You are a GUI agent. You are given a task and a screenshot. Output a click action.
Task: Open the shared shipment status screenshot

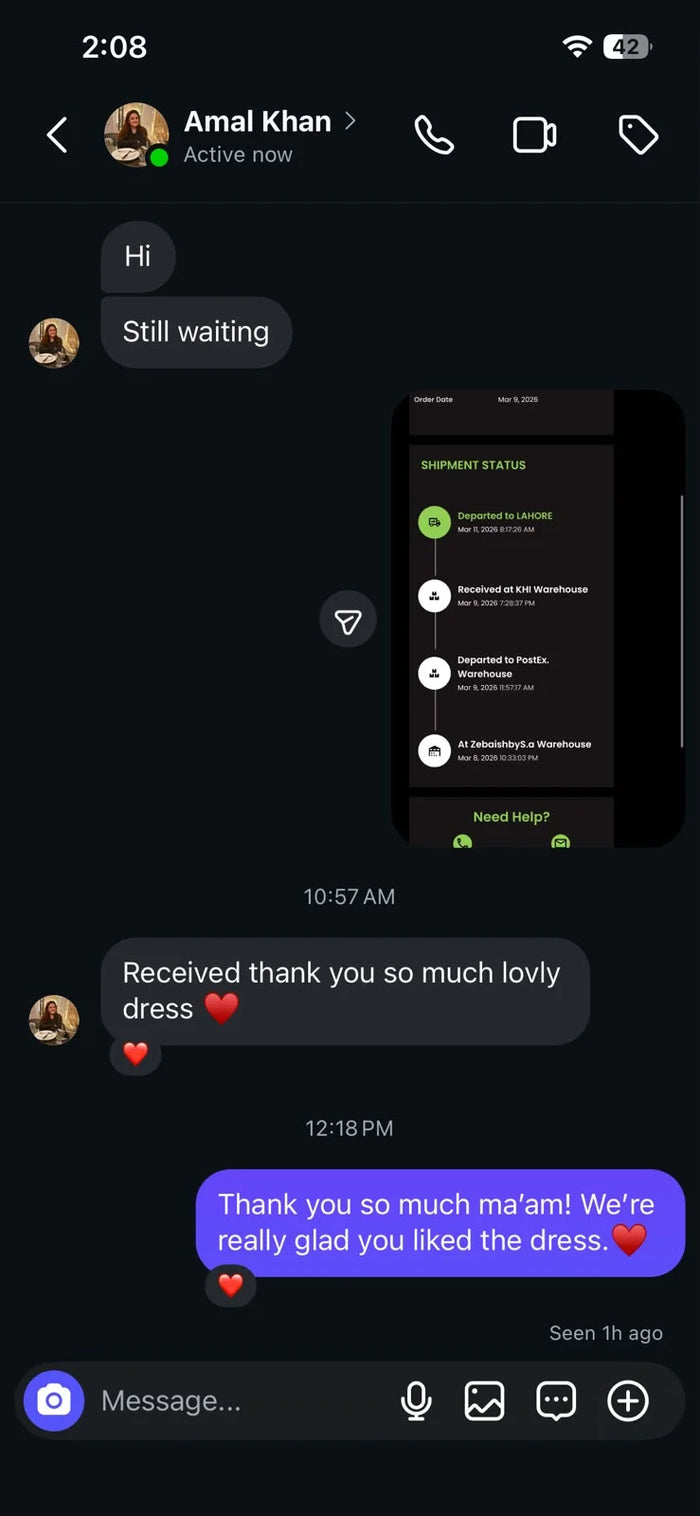[x=538, y=619]
